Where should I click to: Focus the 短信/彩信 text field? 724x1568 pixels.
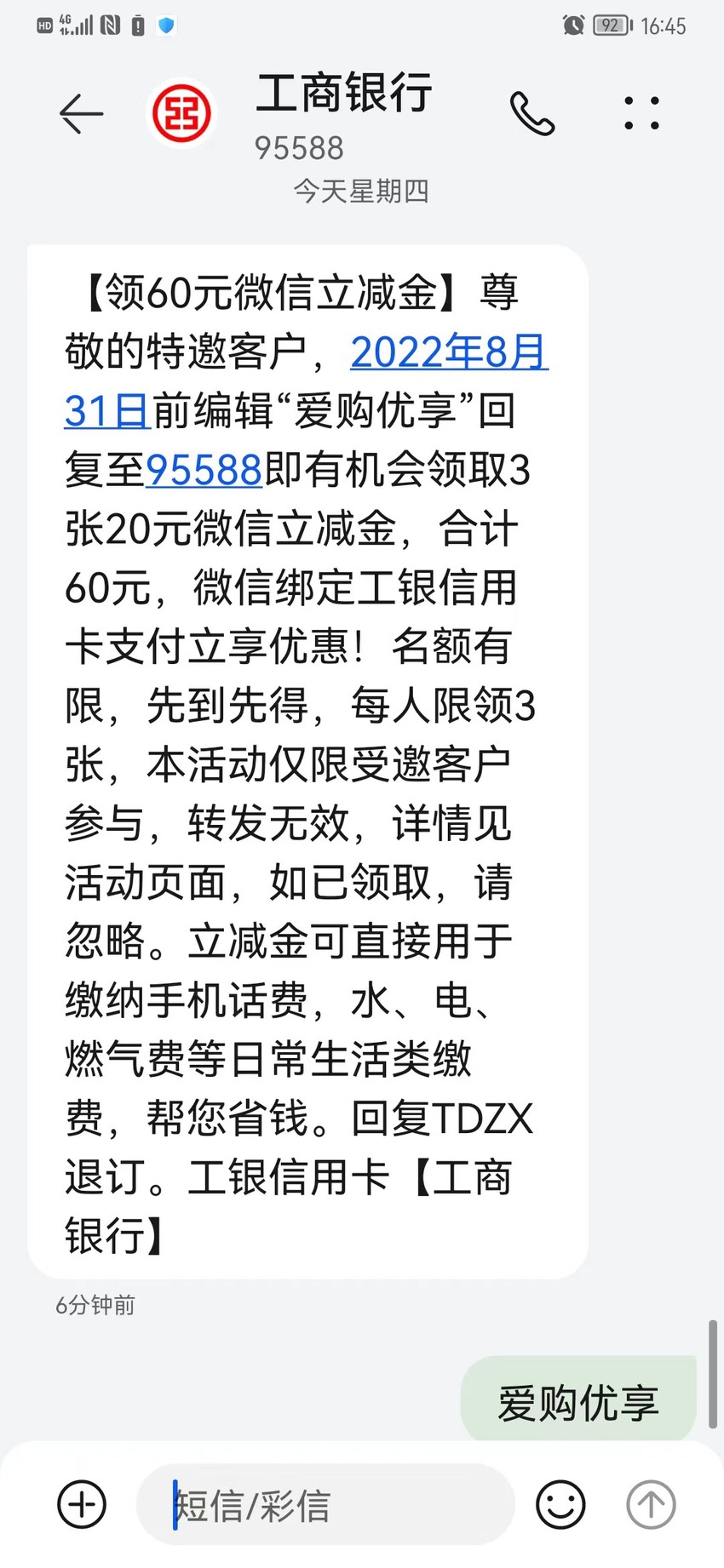pos(325,1504)
